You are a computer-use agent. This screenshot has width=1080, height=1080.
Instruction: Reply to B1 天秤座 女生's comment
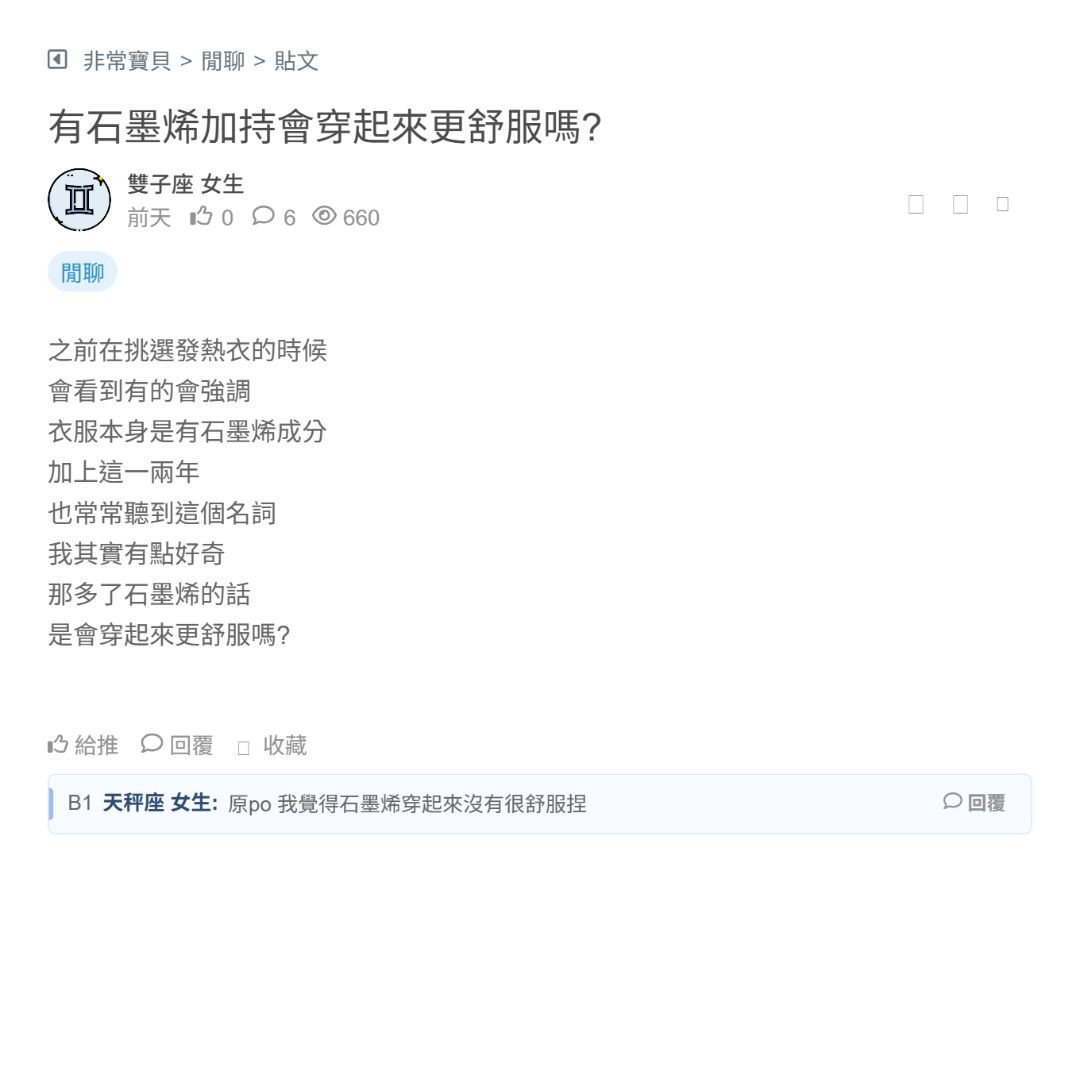click(975, 802)
